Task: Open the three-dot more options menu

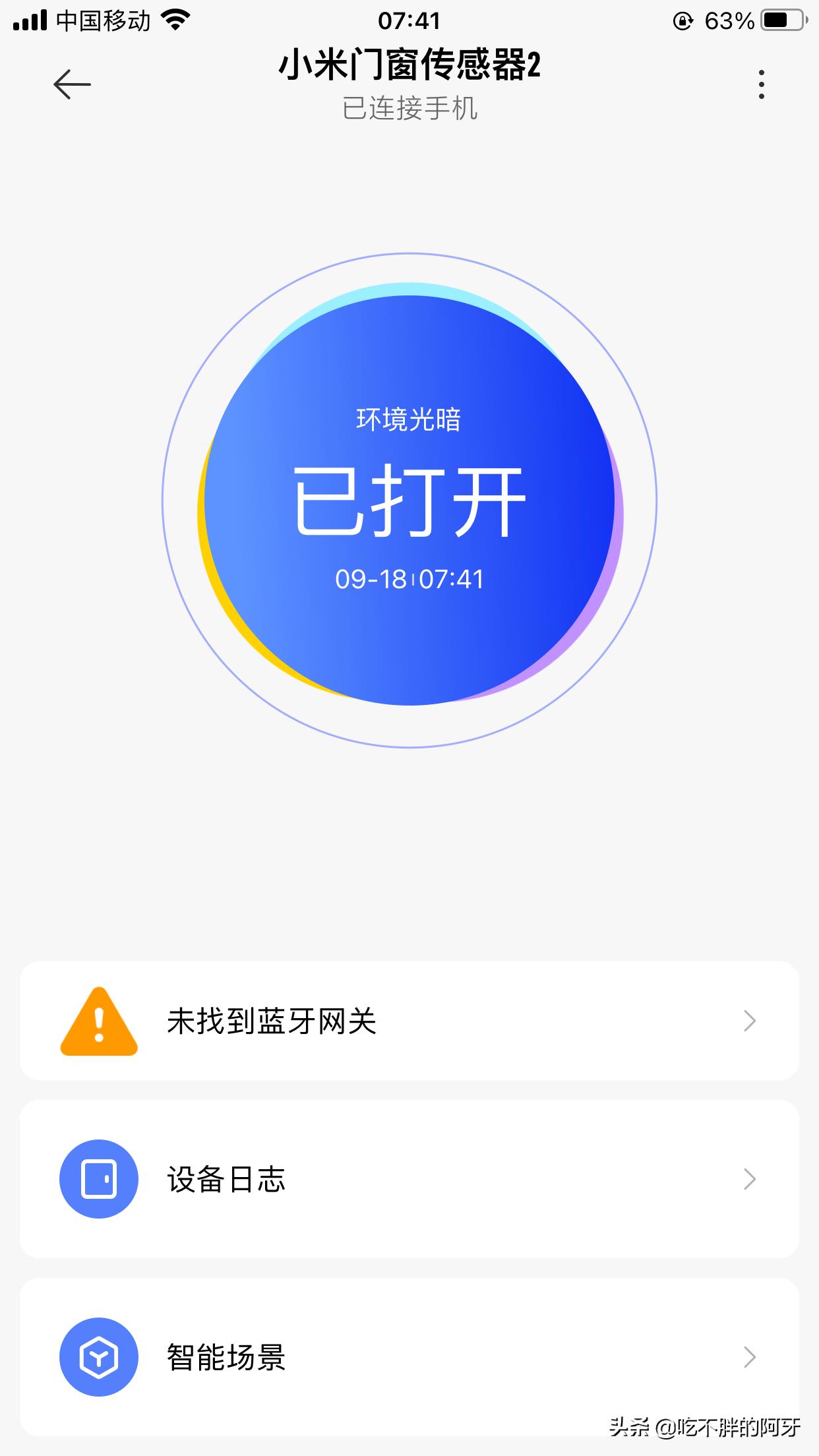Action: pos(762,83)
